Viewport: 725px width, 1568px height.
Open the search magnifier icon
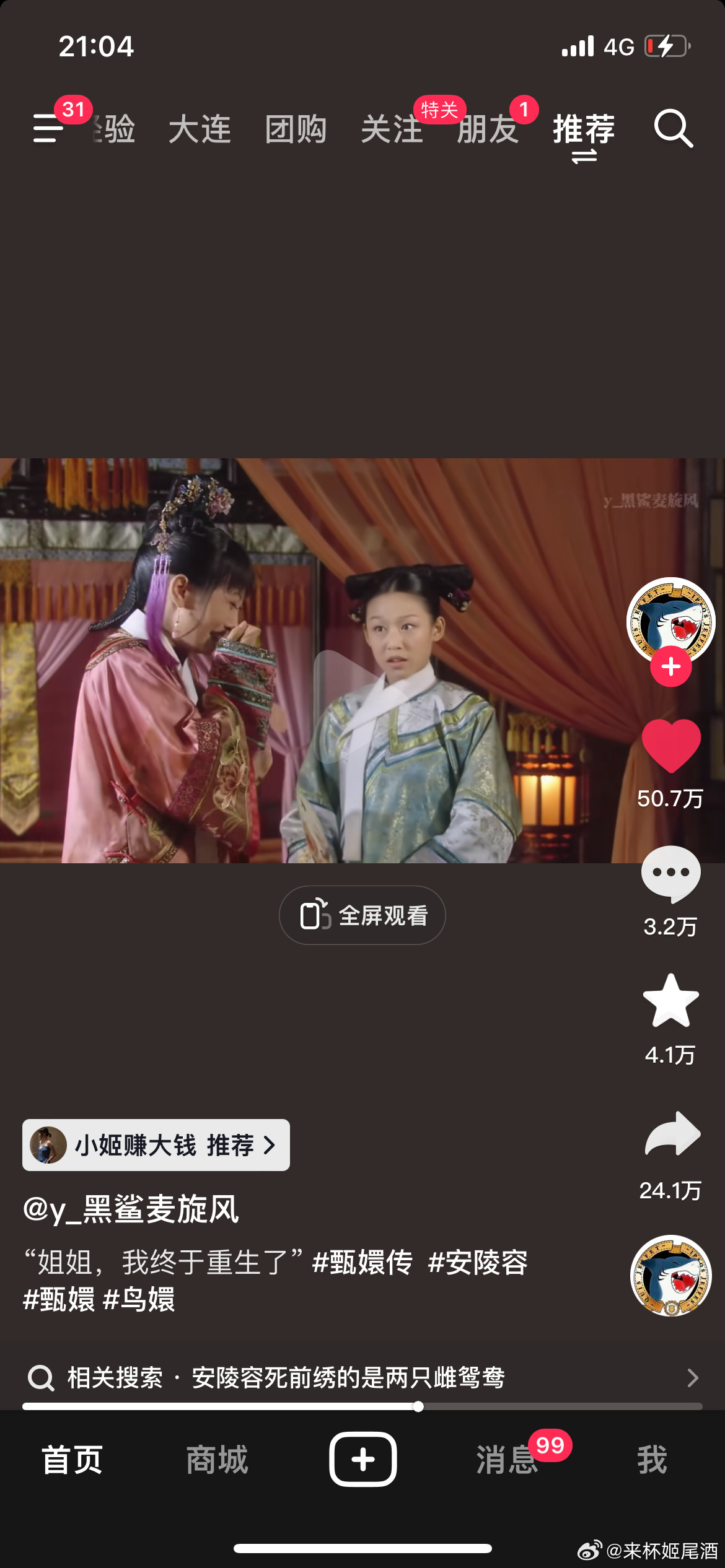(673, 129)
